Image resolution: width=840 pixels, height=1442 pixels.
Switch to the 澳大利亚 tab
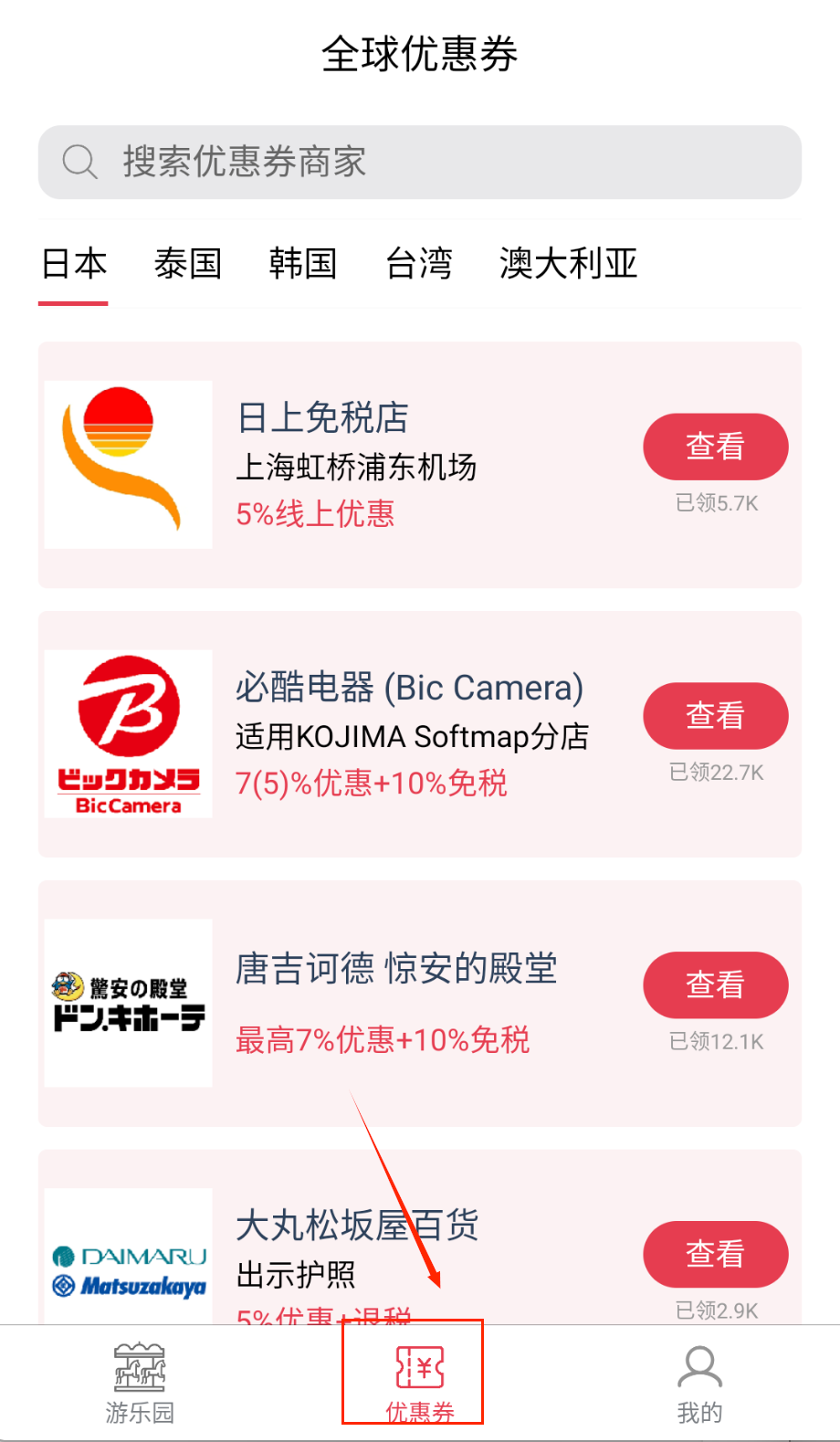click(568, 264)
